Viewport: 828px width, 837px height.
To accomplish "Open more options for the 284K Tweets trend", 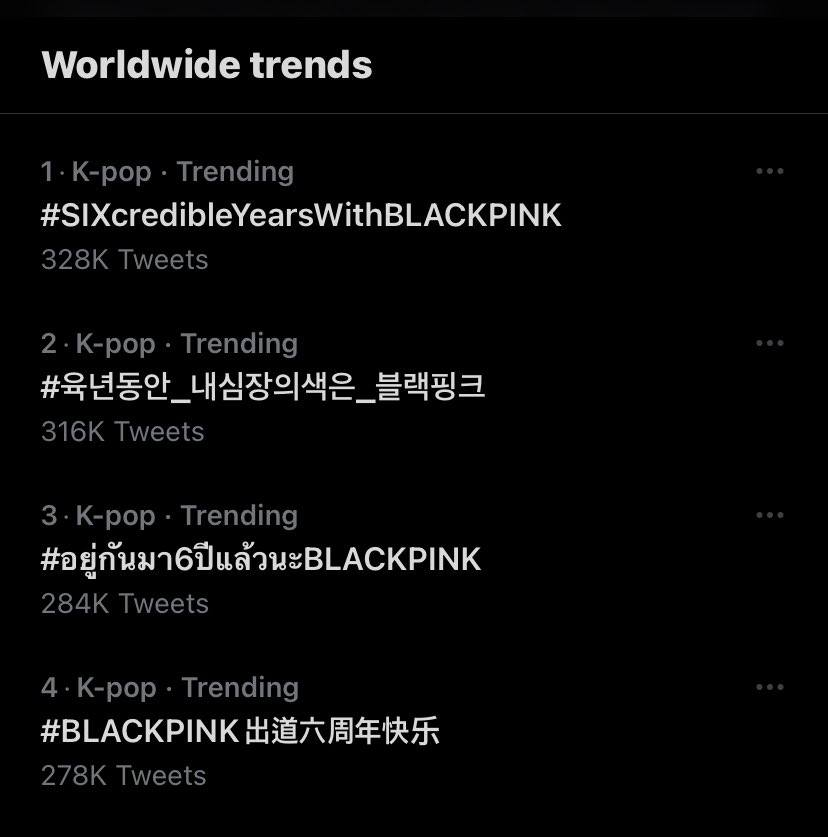I will [769, 515].
